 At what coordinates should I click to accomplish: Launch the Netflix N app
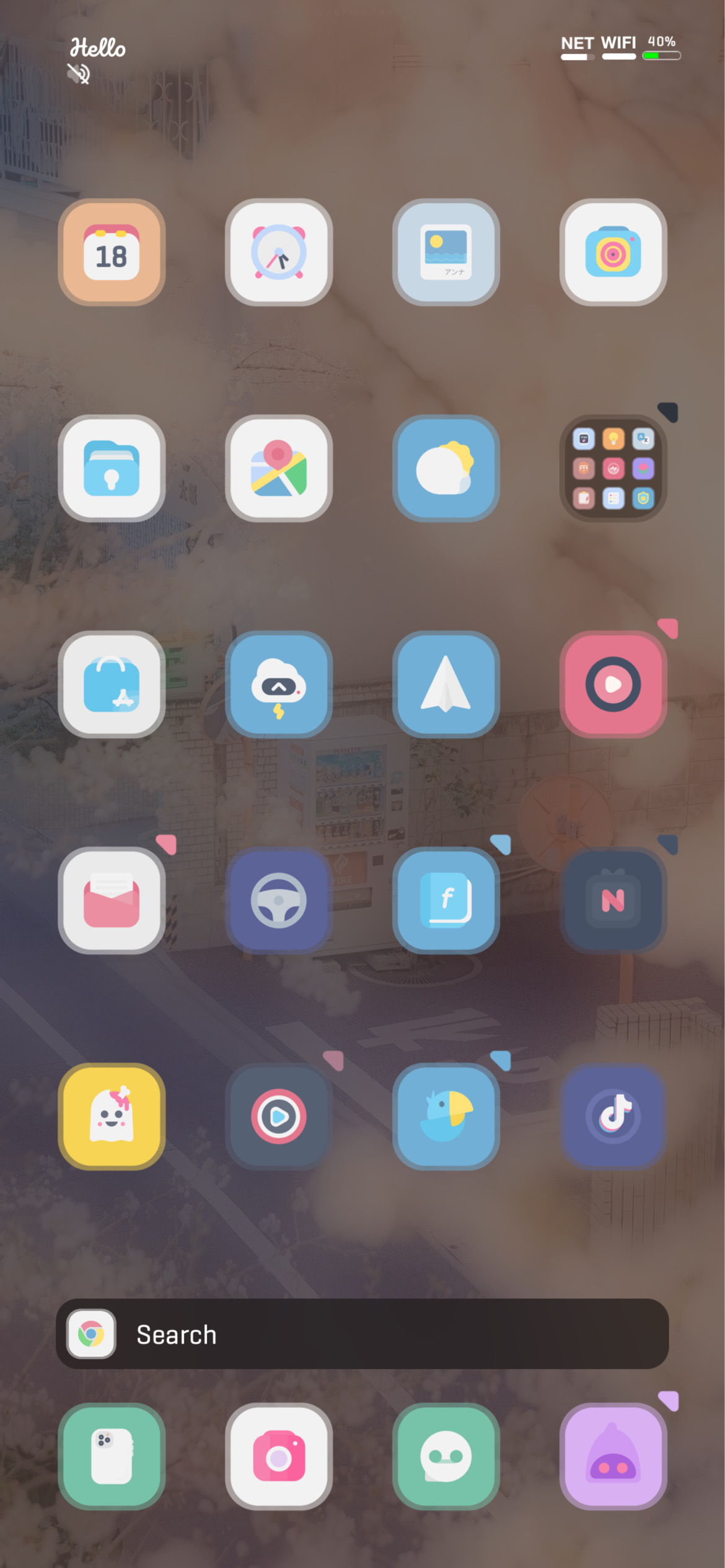613,900
